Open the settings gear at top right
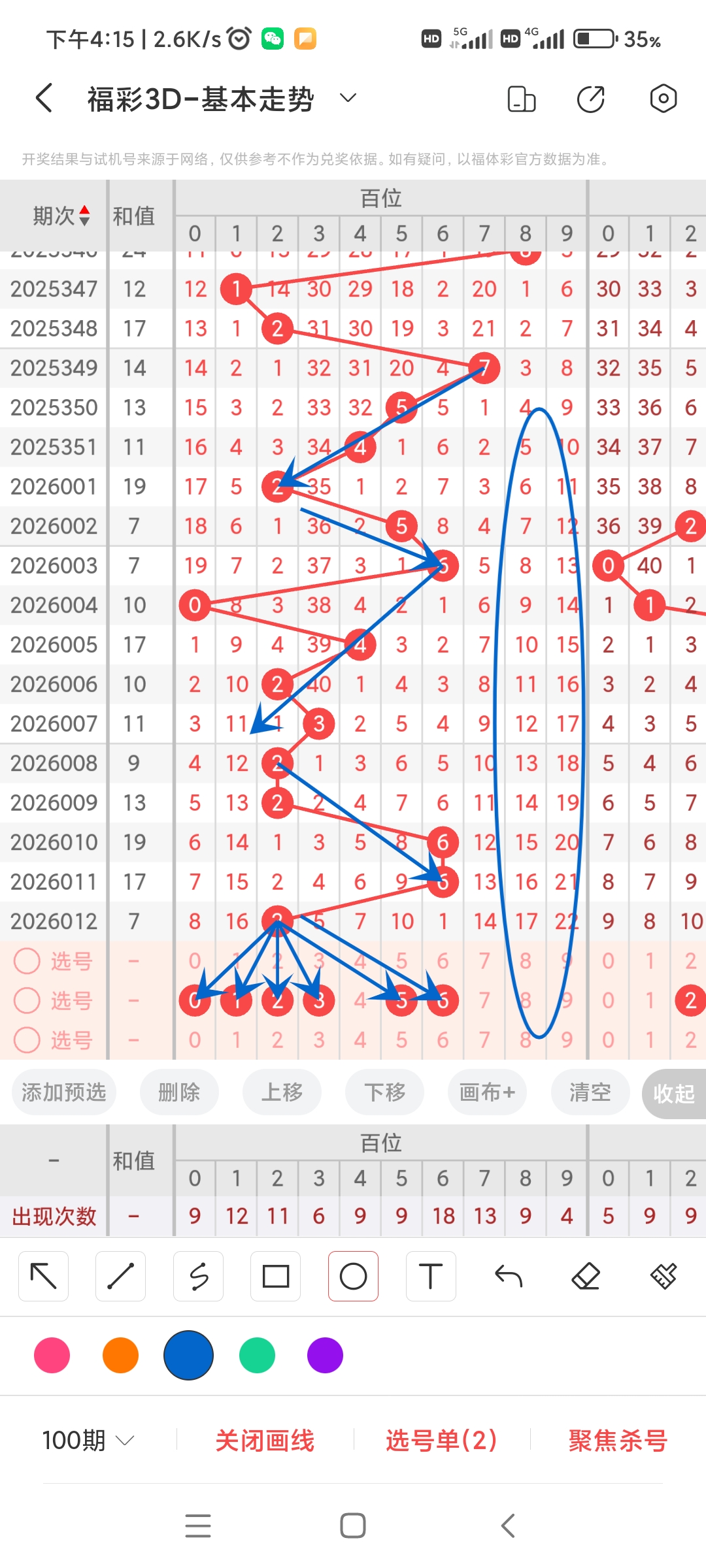The width and height of the screenshot is (706, 1568). coord(663,98)
